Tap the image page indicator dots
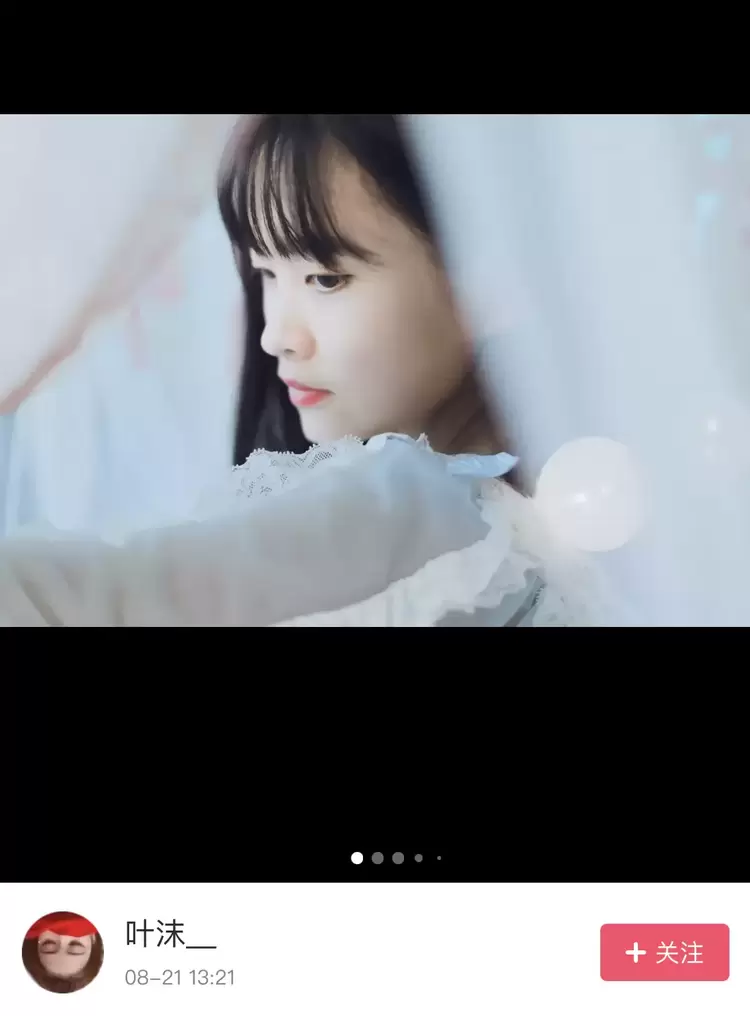Viewport: 750px width, 1016px height. (396, 858)
